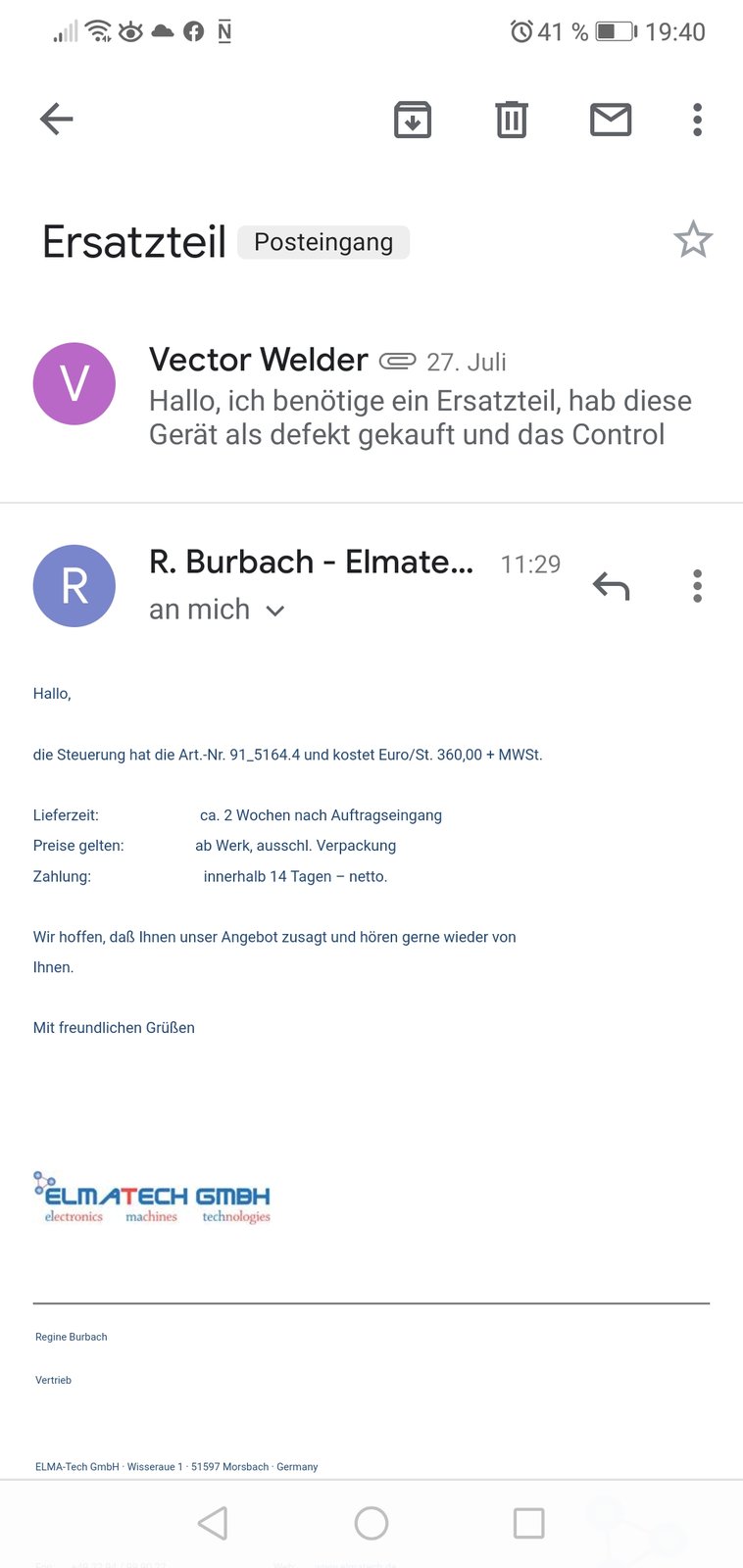This screenshot has width=743, height=1568.
Task: Open R. Burbach's sender avatar
Action: [74, 586]
